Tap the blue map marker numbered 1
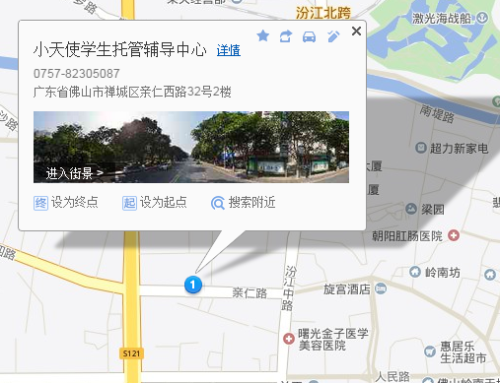 point(193,285)
